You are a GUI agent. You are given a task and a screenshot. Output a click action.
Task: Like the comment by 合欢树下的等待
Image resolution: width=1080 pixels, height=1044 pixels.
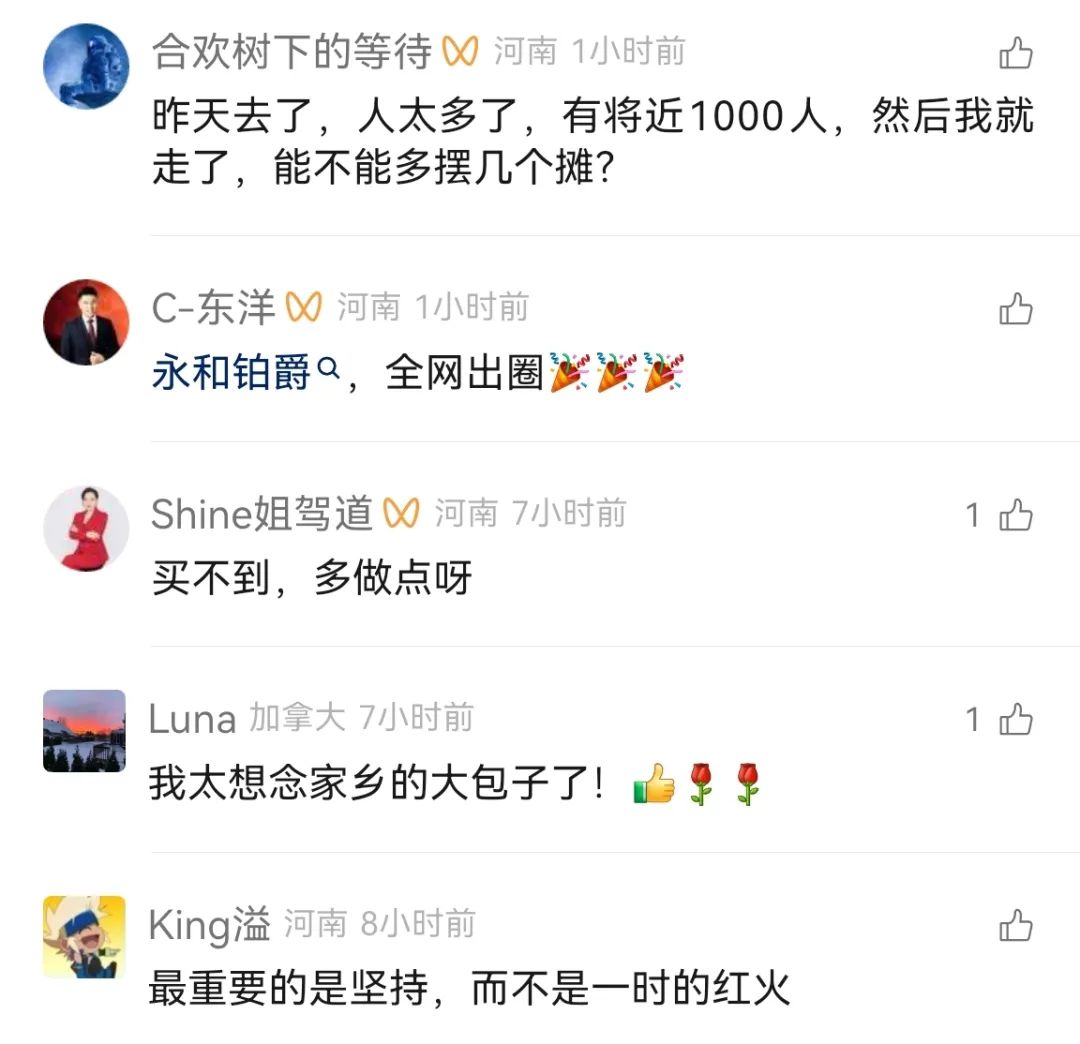click(1016, 54)
